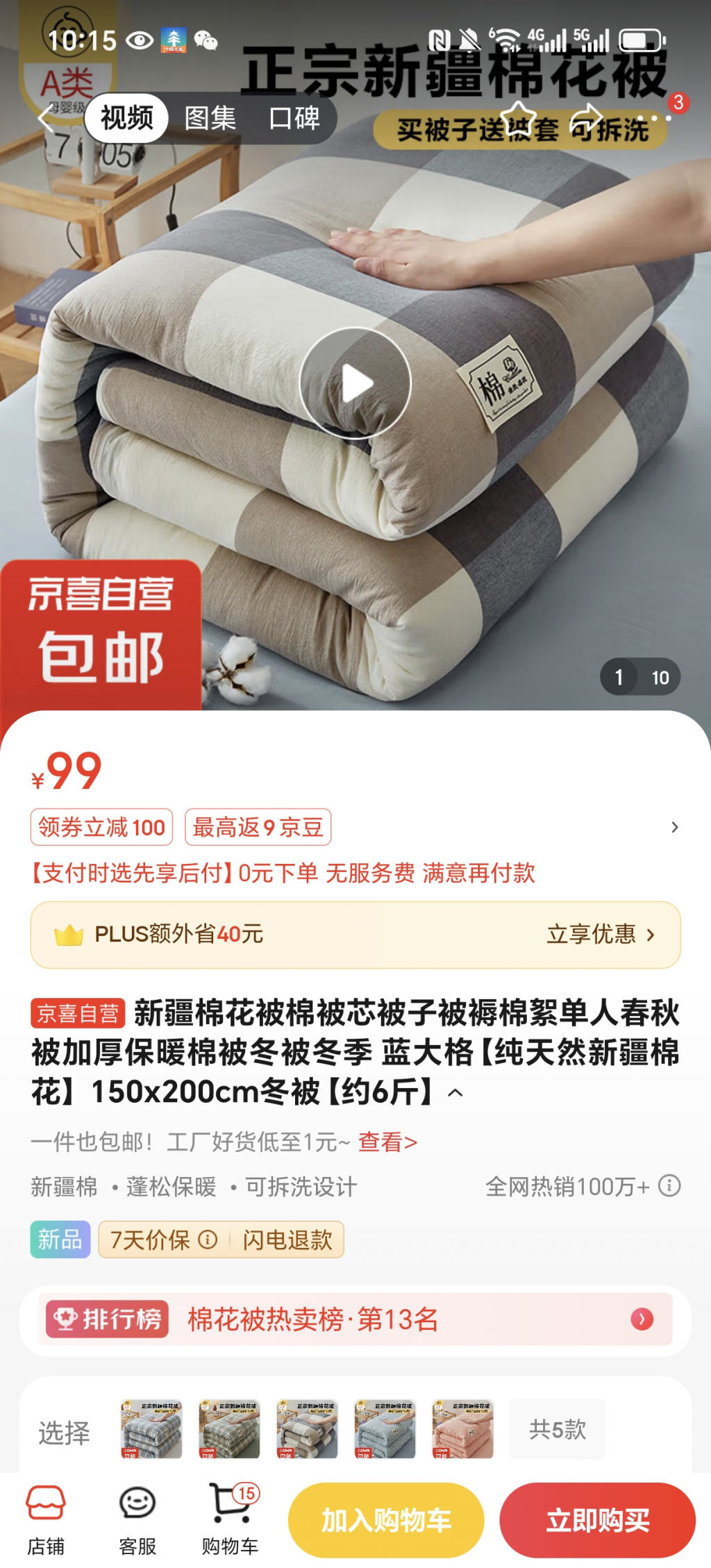Show info about 全网热销100万+
The width and height of the screenshot is (711, 1568).
[x=669, y=1186]
